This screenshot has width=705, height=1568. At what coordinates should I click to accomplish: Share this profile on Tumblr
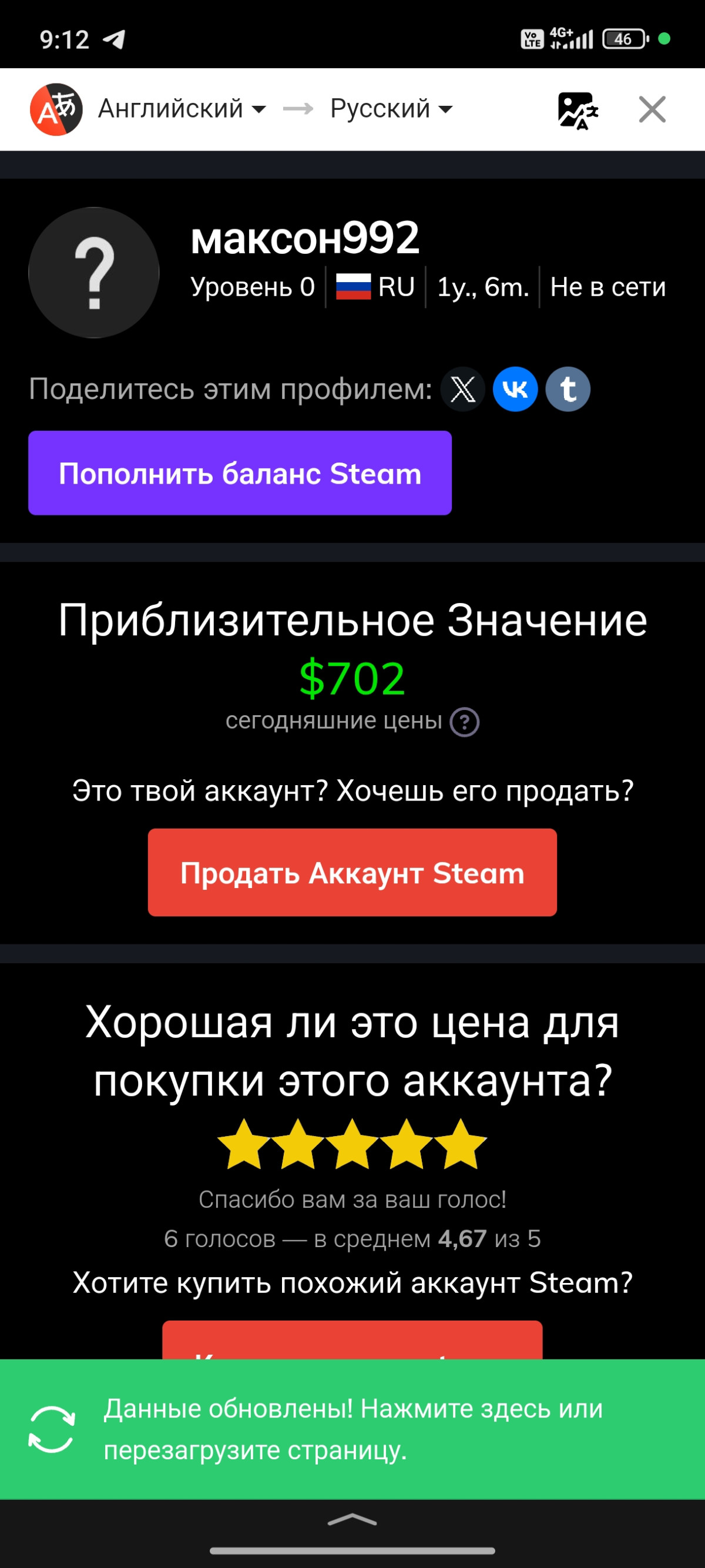pyautogui.click(x=568, y=390)
